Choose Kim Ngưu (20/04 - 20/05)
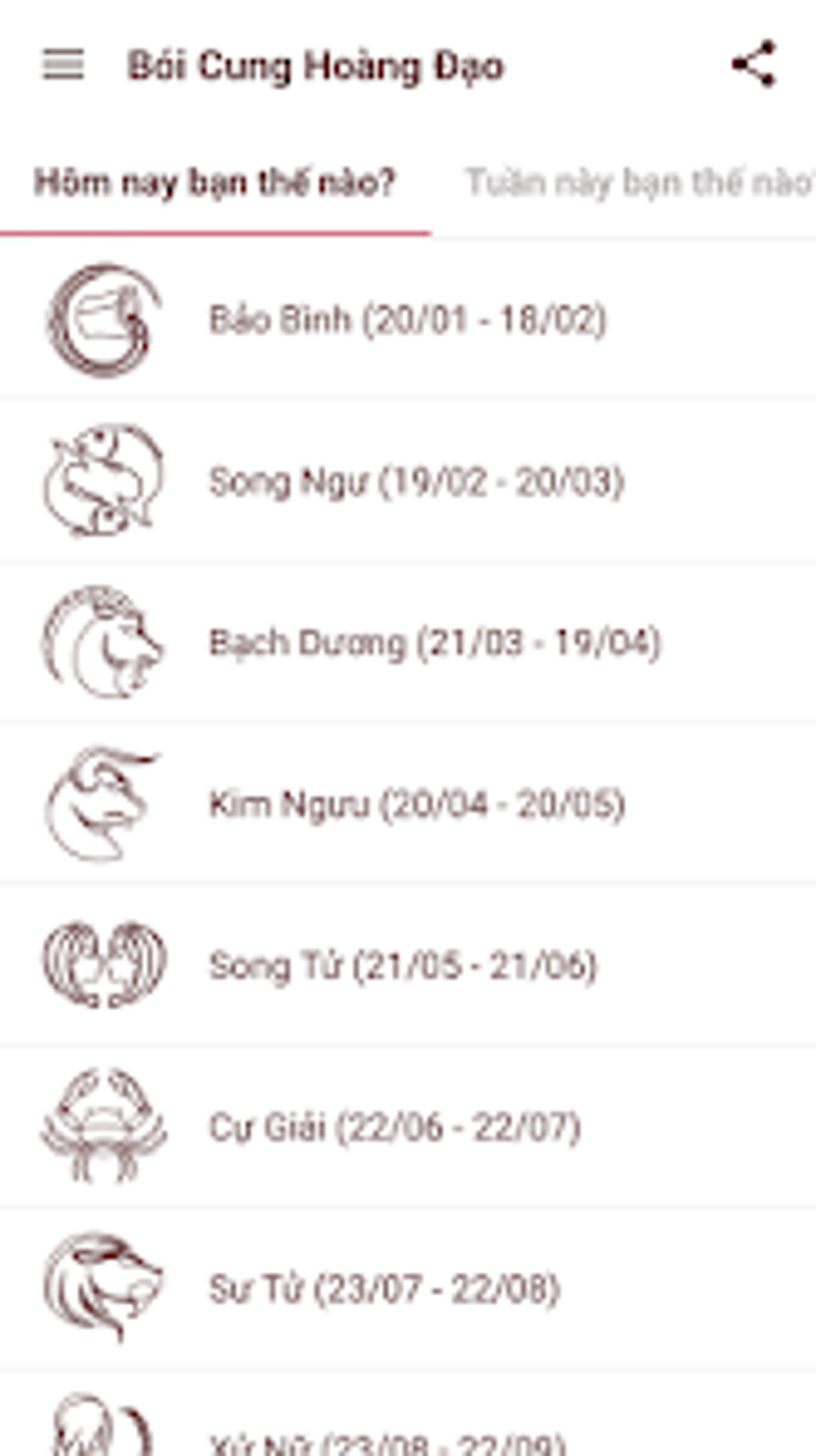 416,804
